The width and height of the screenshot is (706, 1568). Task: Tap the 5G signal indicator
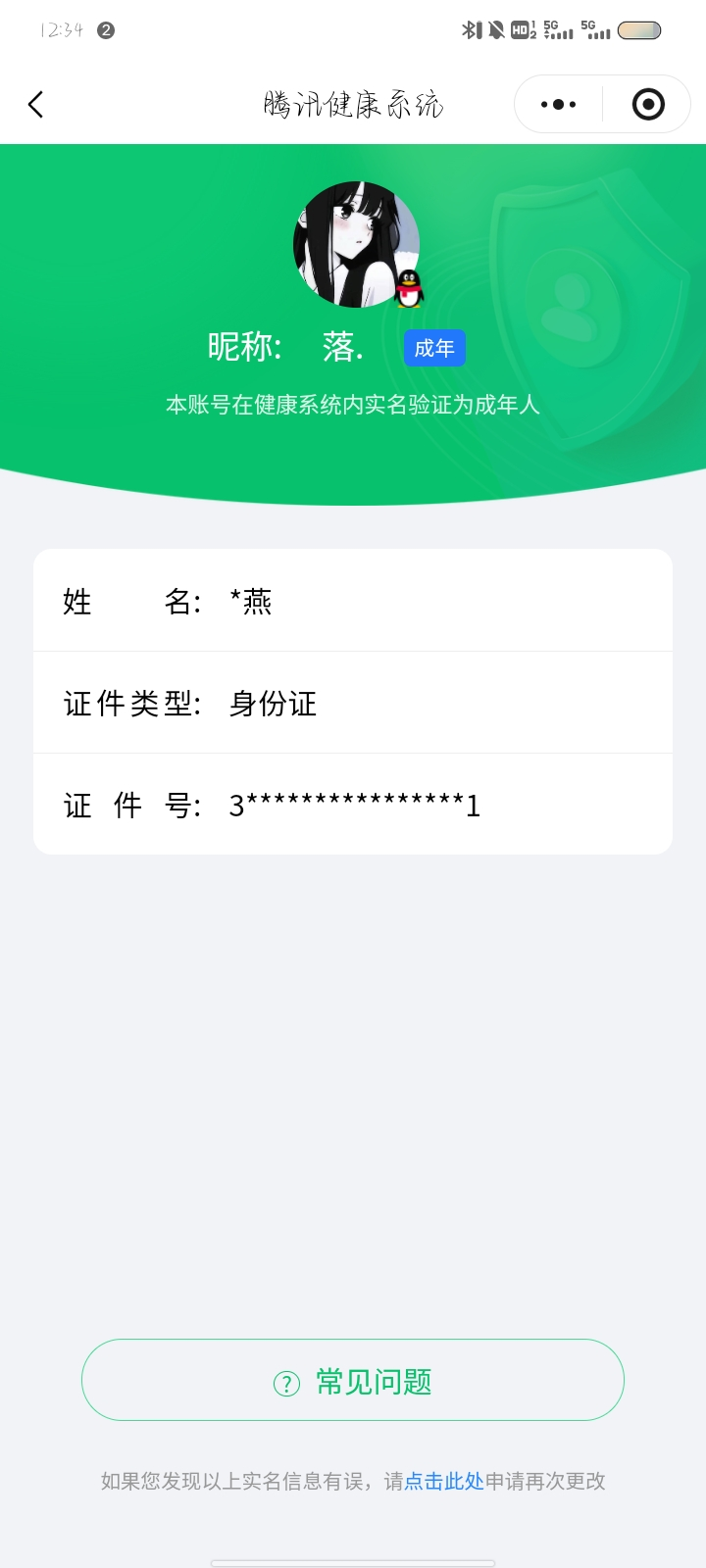(555, 30)
